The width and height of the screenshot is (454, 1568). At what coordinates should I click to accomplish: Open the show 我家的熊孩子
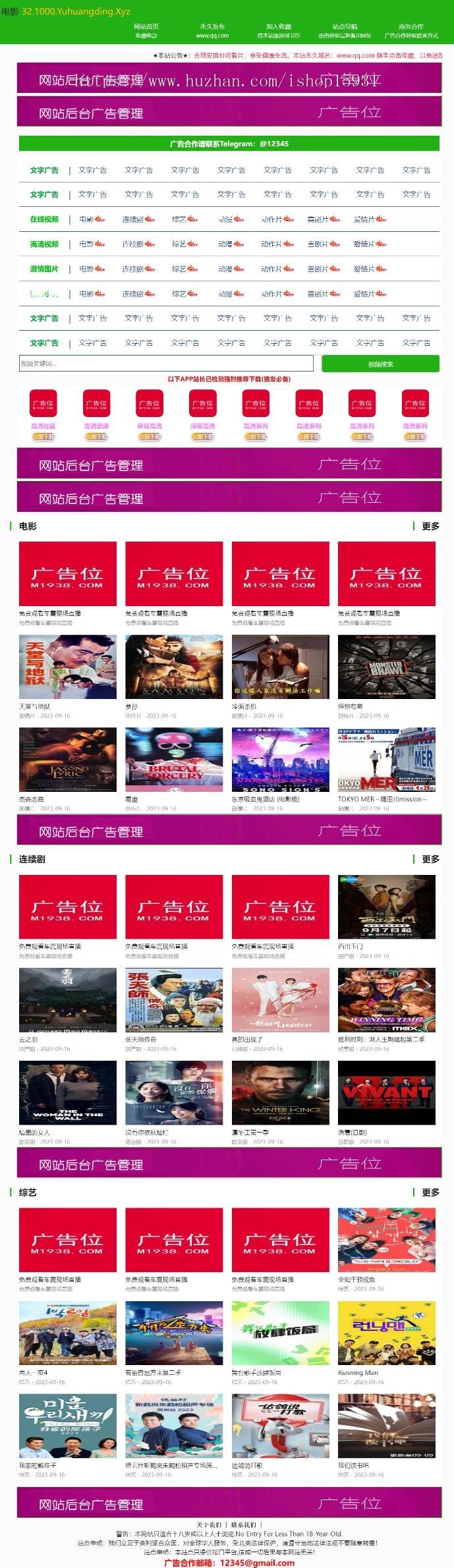(x=67, y=1426)
